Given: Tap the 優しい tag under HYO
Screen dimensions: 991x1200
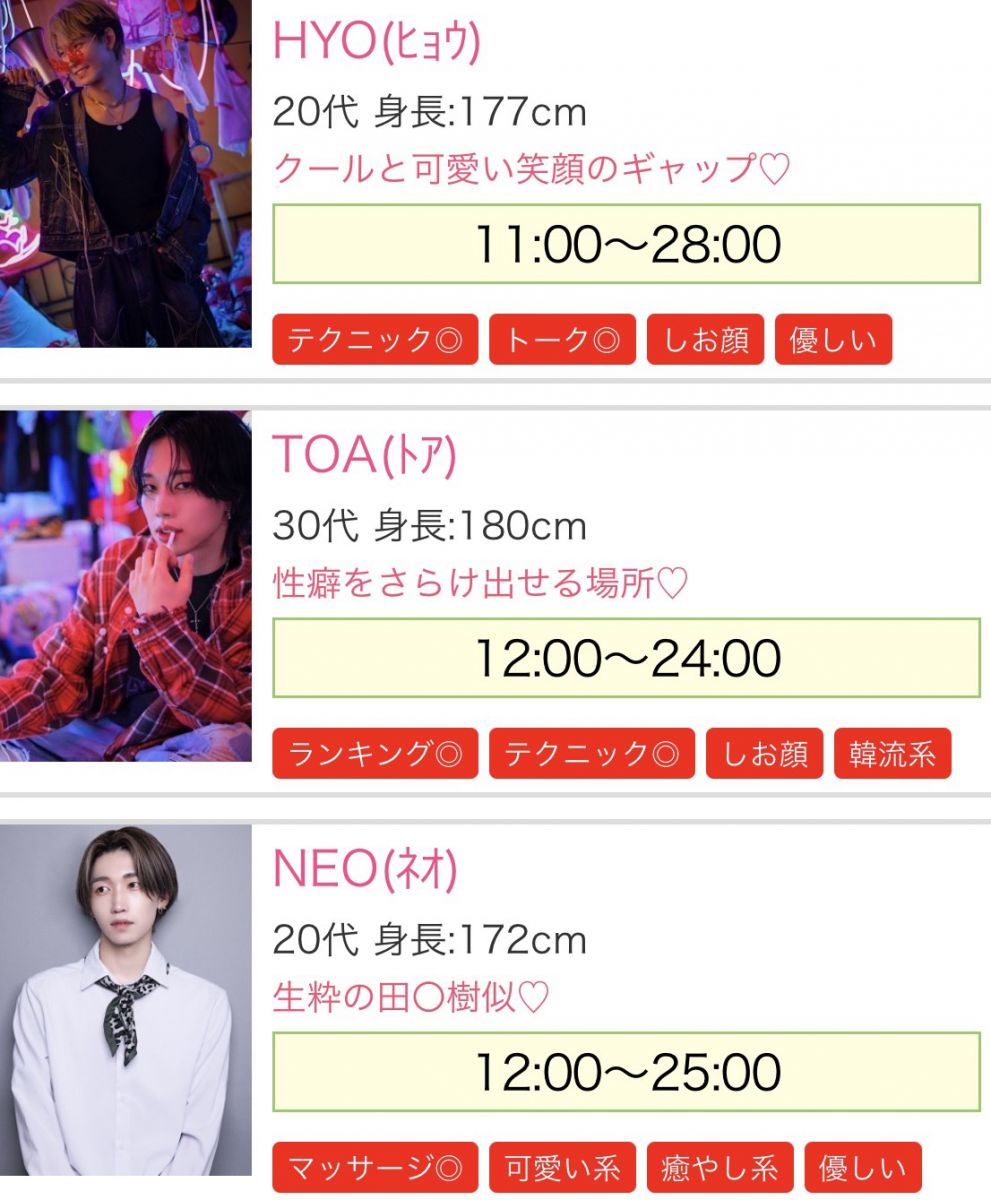Looking at the screenshot, I should tap(833, 340).
